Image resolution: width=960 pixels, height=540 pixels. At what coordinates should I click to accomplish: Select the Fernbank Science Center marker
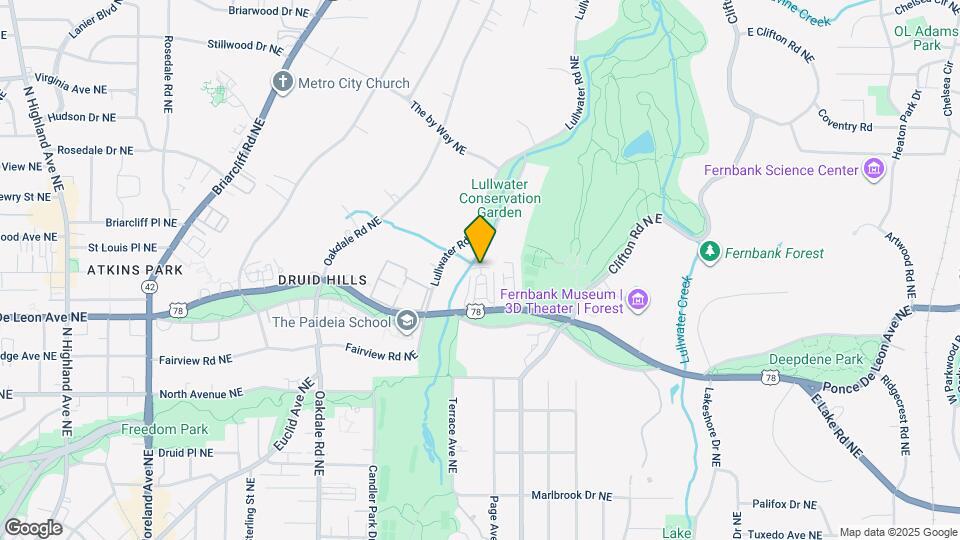[x=875, y=170]
